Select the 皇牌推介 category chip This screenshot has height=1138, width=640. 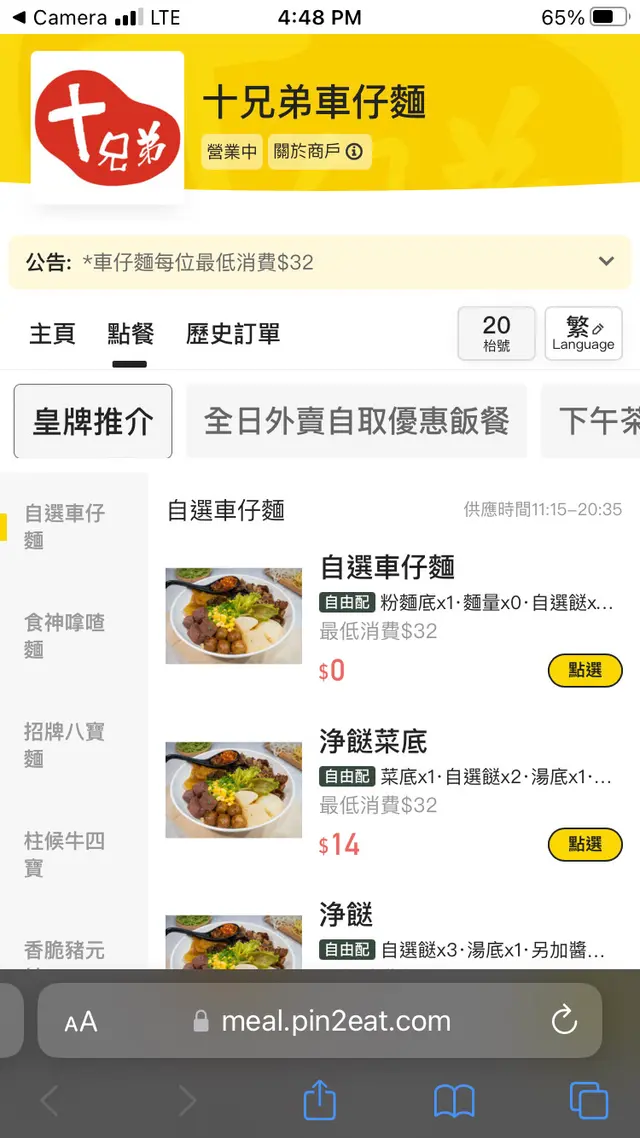[93, 421]
